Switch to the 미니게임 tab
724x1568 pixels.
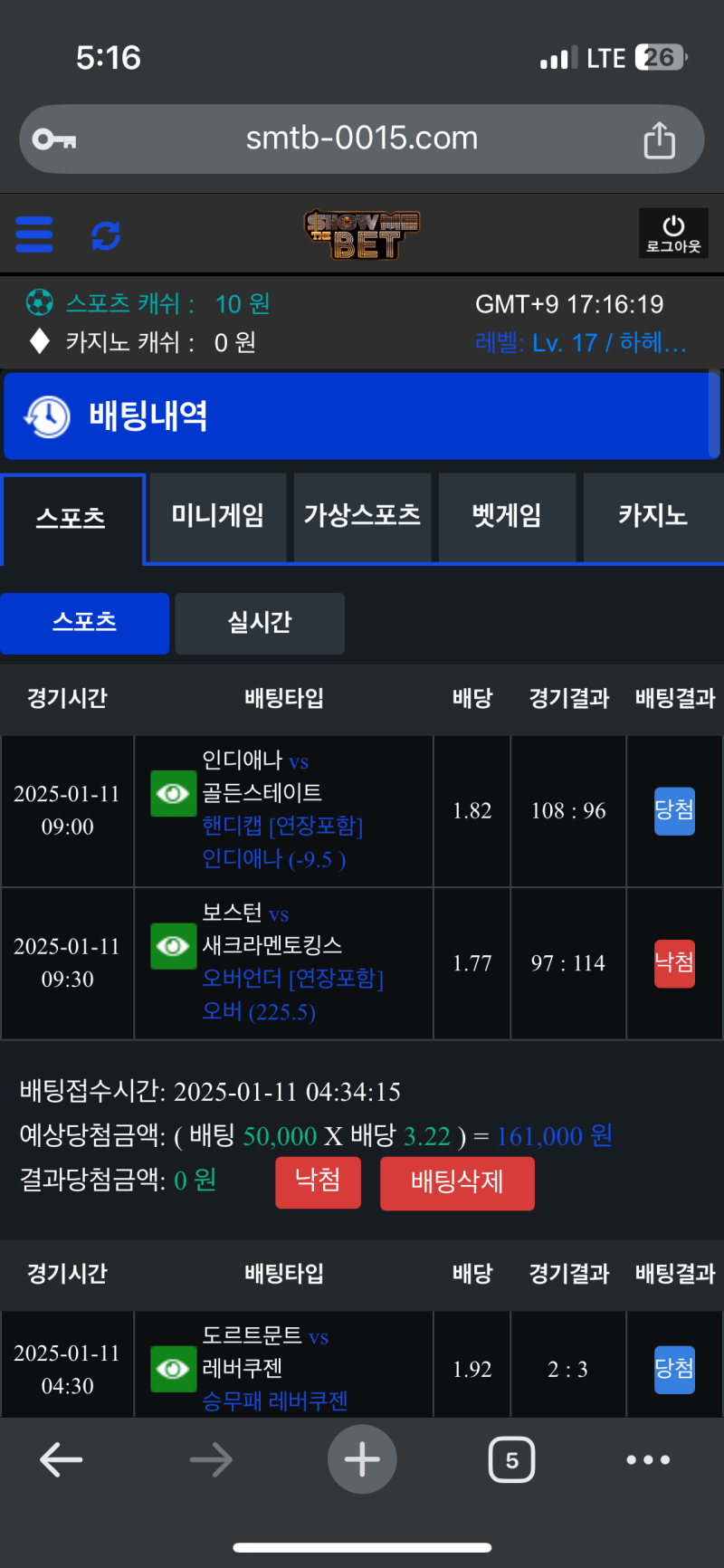217,516
